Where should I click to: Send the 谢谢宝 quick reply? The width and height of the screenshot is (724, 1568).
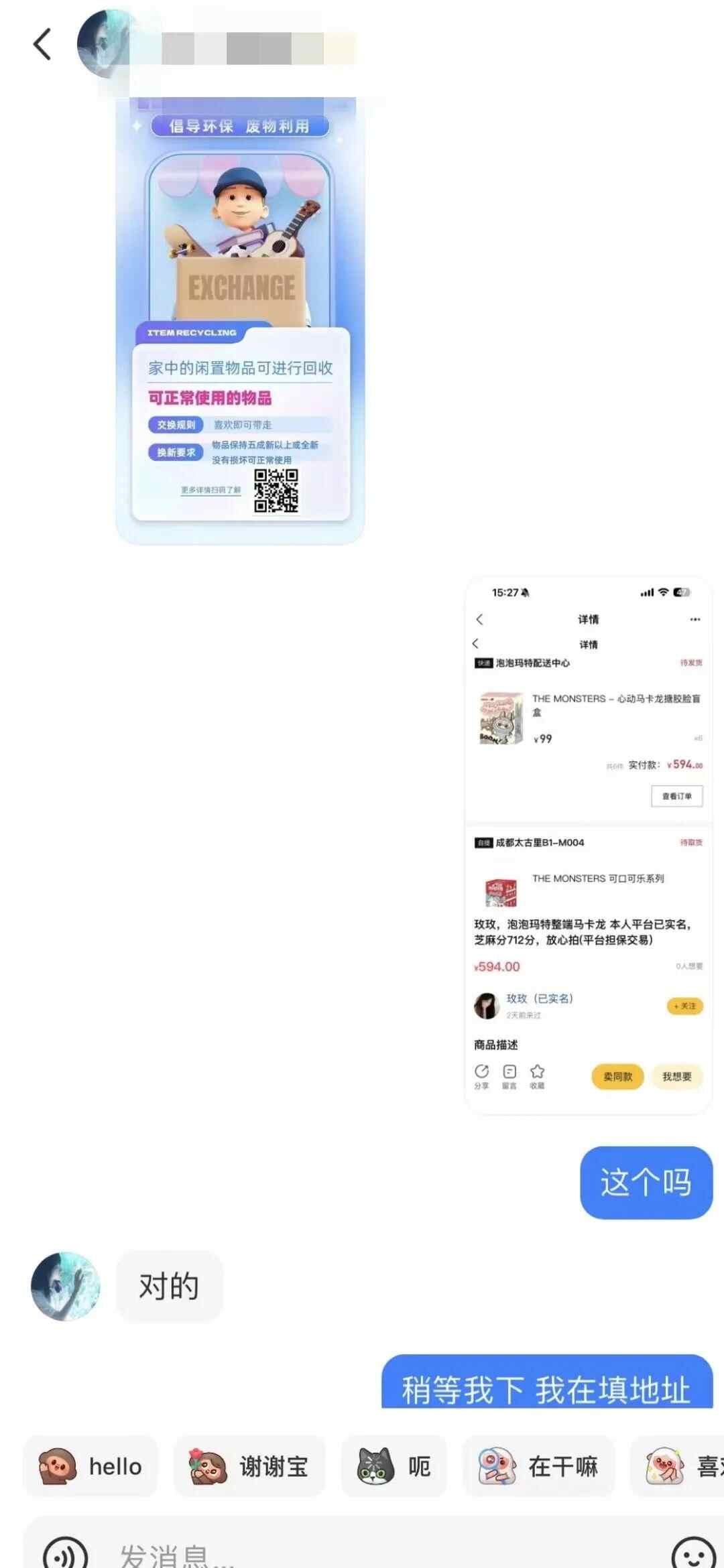tap(249, 1466)
